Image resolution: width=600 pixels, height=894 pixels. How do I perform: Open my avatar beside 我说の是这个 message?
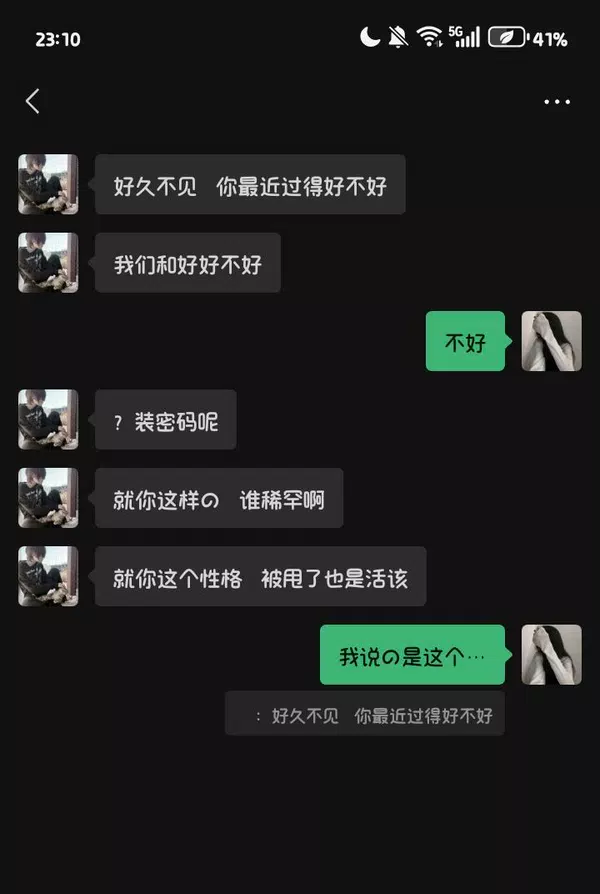[551, 655]
